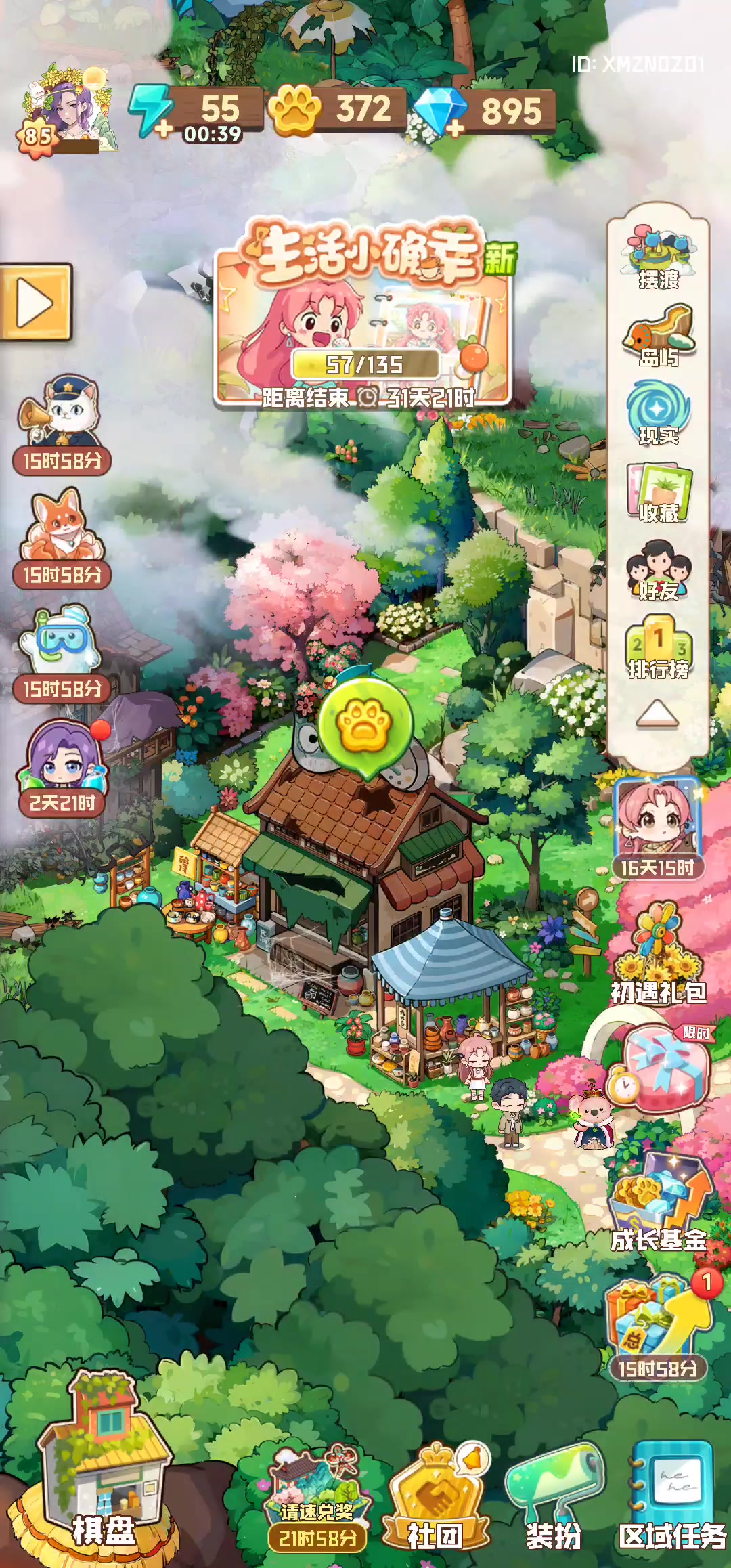Go to 岛屿 islands
The height and width of the screenshot is (1568, 731).
pyautogui.click(x=658, y=336)
